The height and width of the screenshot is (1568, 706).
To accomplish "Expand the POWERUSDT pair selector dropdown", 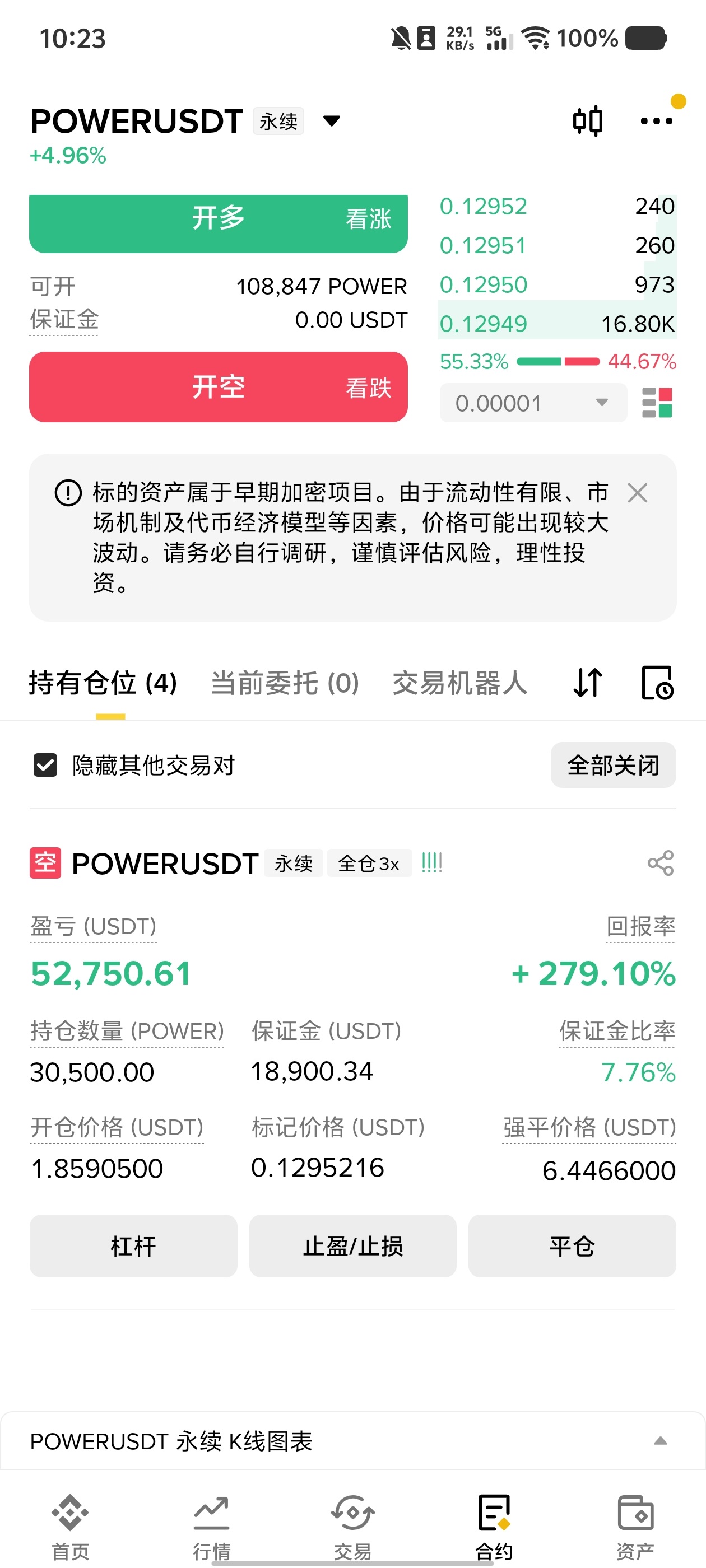I will (331, 121).
